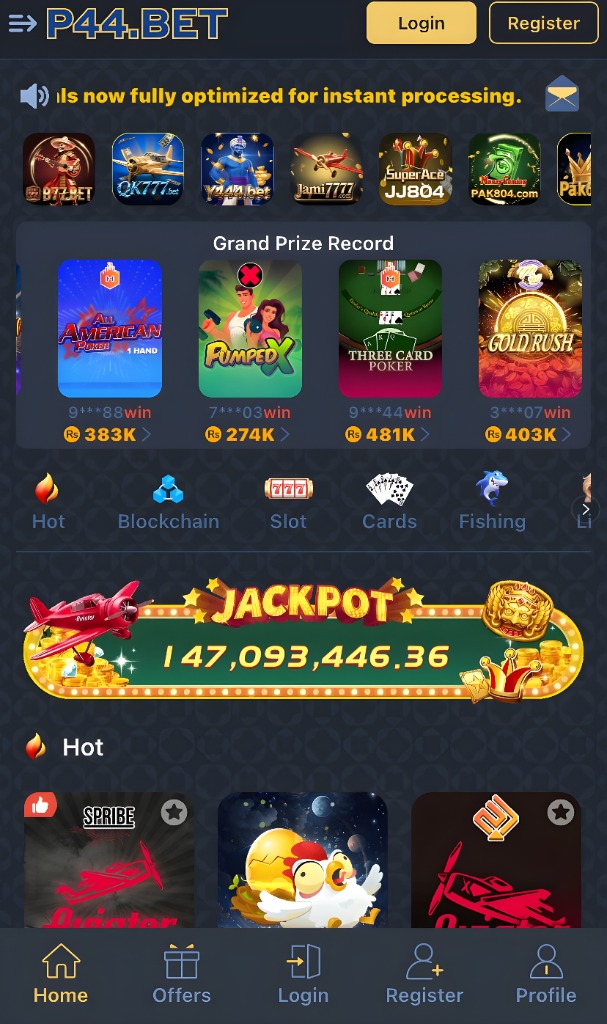Launch the Pumped X game card
The width and height of the screenshot is (607, 1024).
(250, 329)
